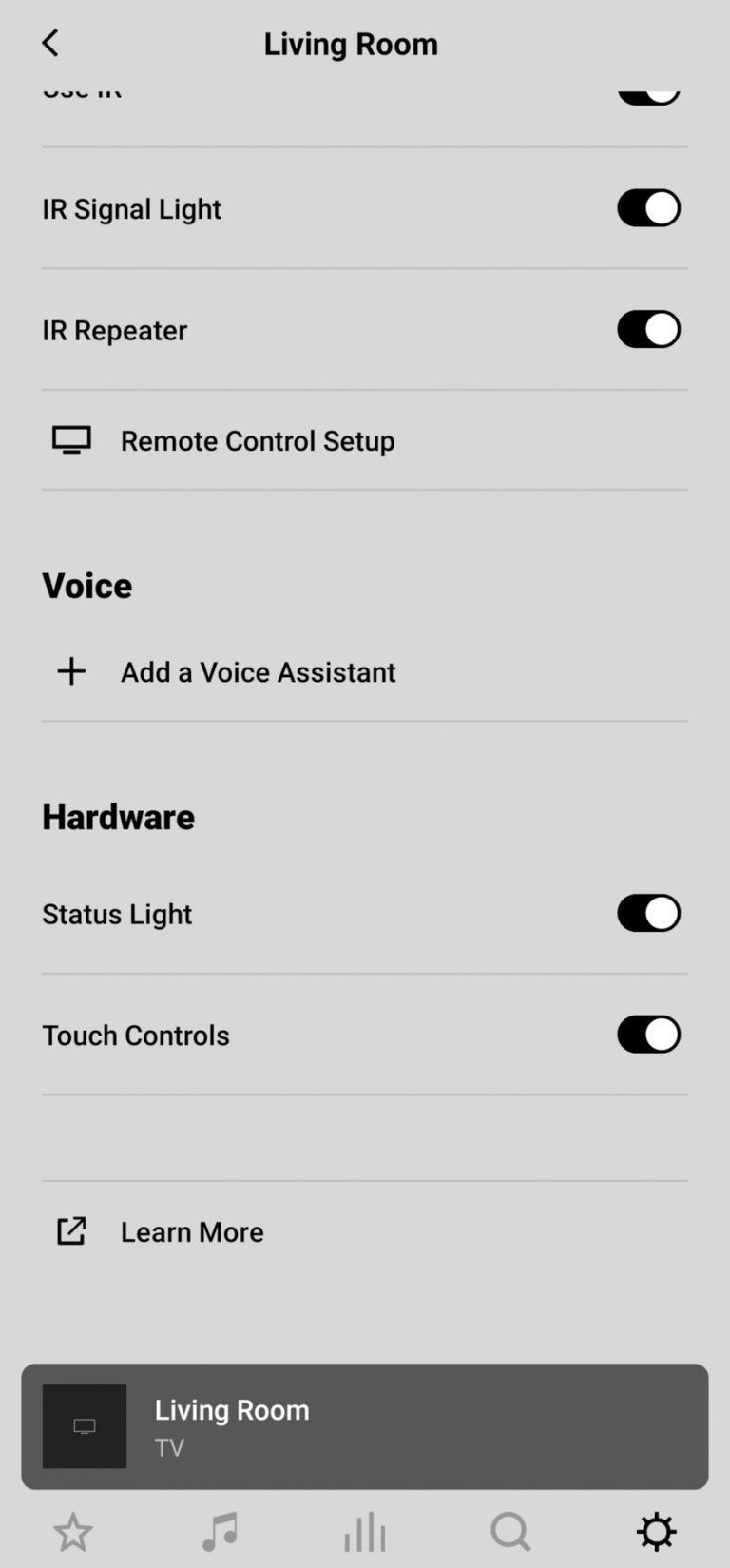Switch to the favorites star tab
The height and width of the screenshot is (1568, 730).
point(73,1532)
